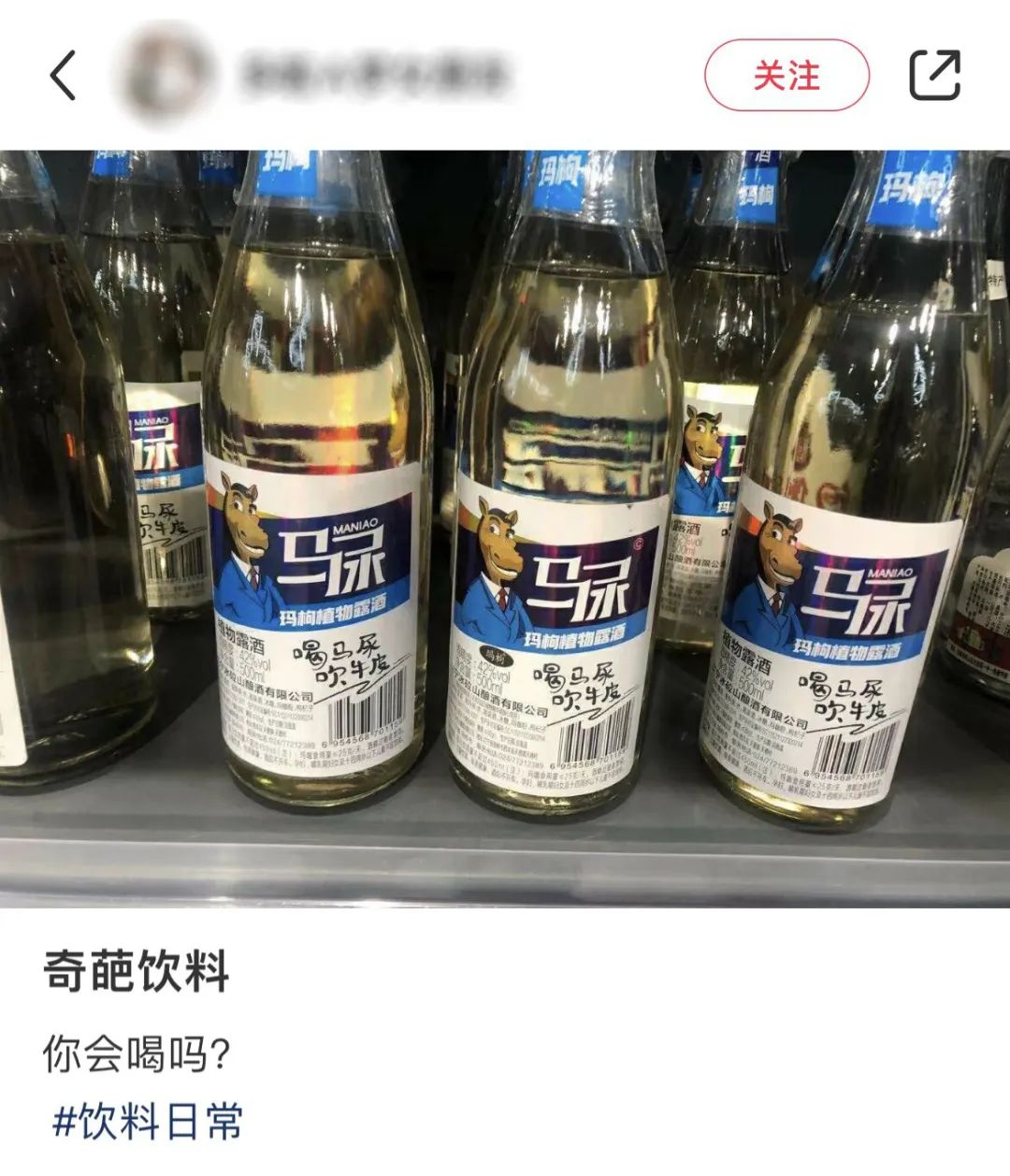
Task: Go back using the arrow icon
Action: (x=64, y=76)
